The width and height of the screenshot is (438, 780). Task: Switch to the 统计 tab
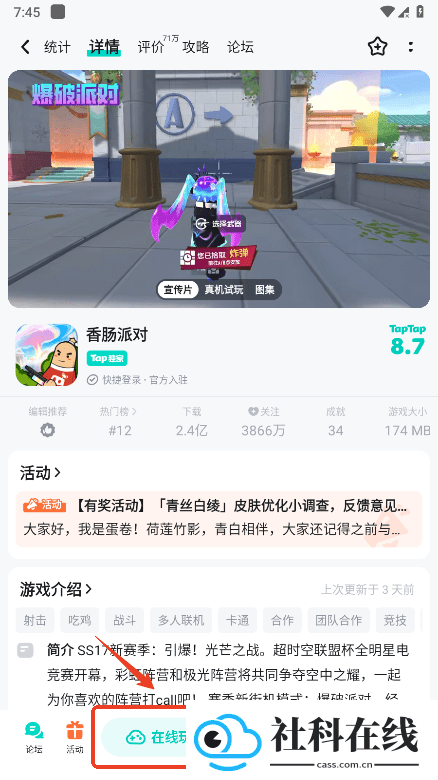[57, 47]
